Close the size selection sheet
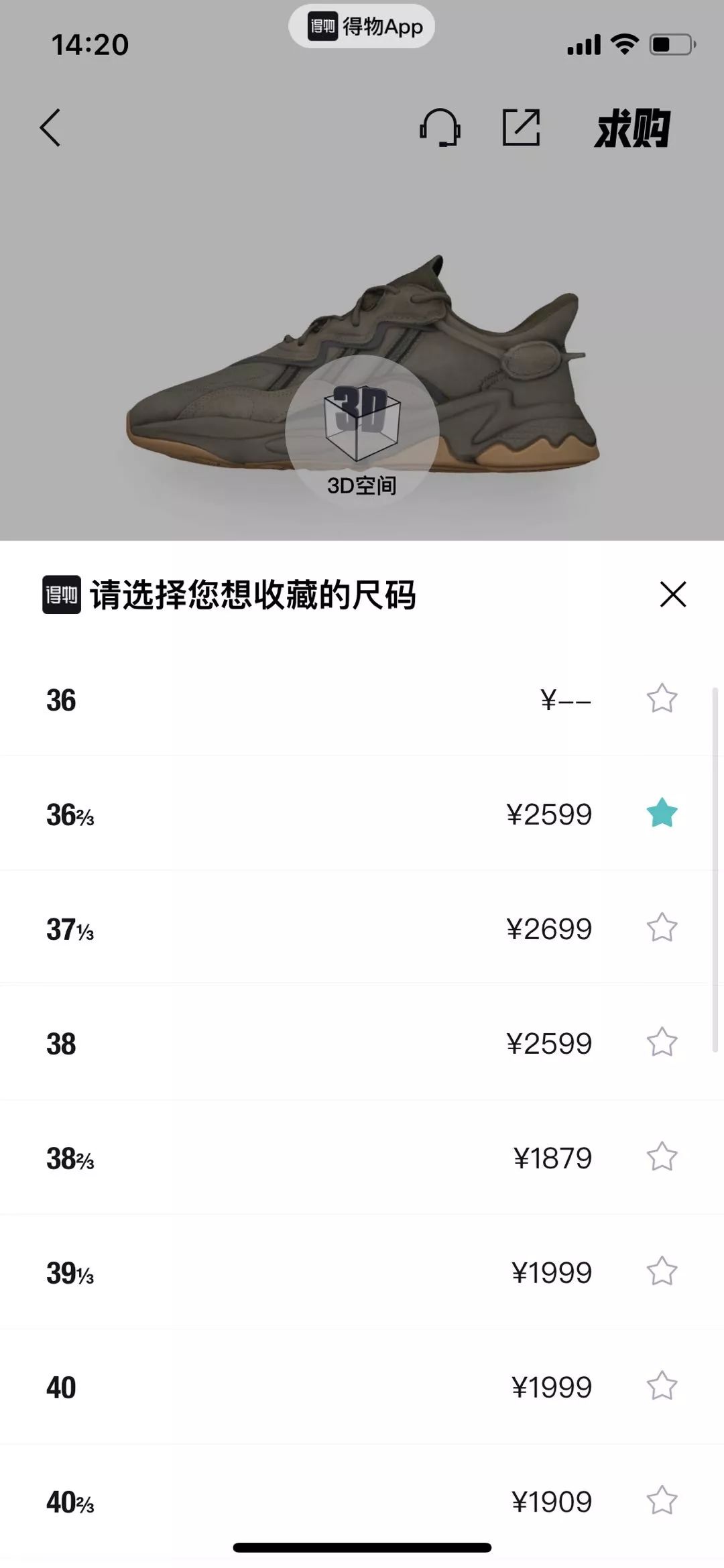Image resolution: width=724 pixels, height=1568 pixels. 672,594
